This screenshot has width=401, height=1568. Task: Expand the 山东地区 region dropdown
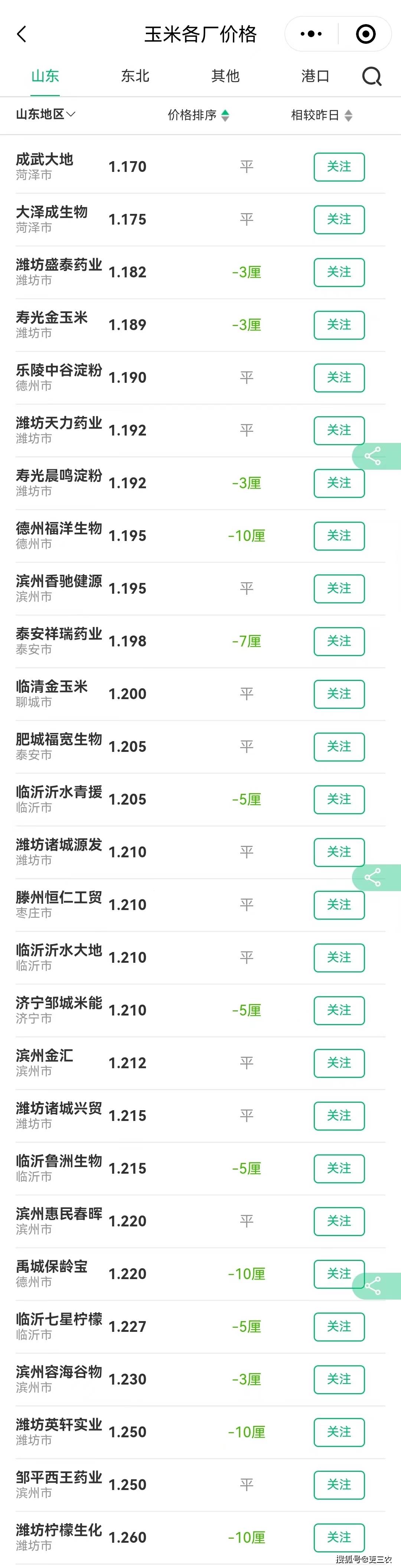(x=46, y=114)
